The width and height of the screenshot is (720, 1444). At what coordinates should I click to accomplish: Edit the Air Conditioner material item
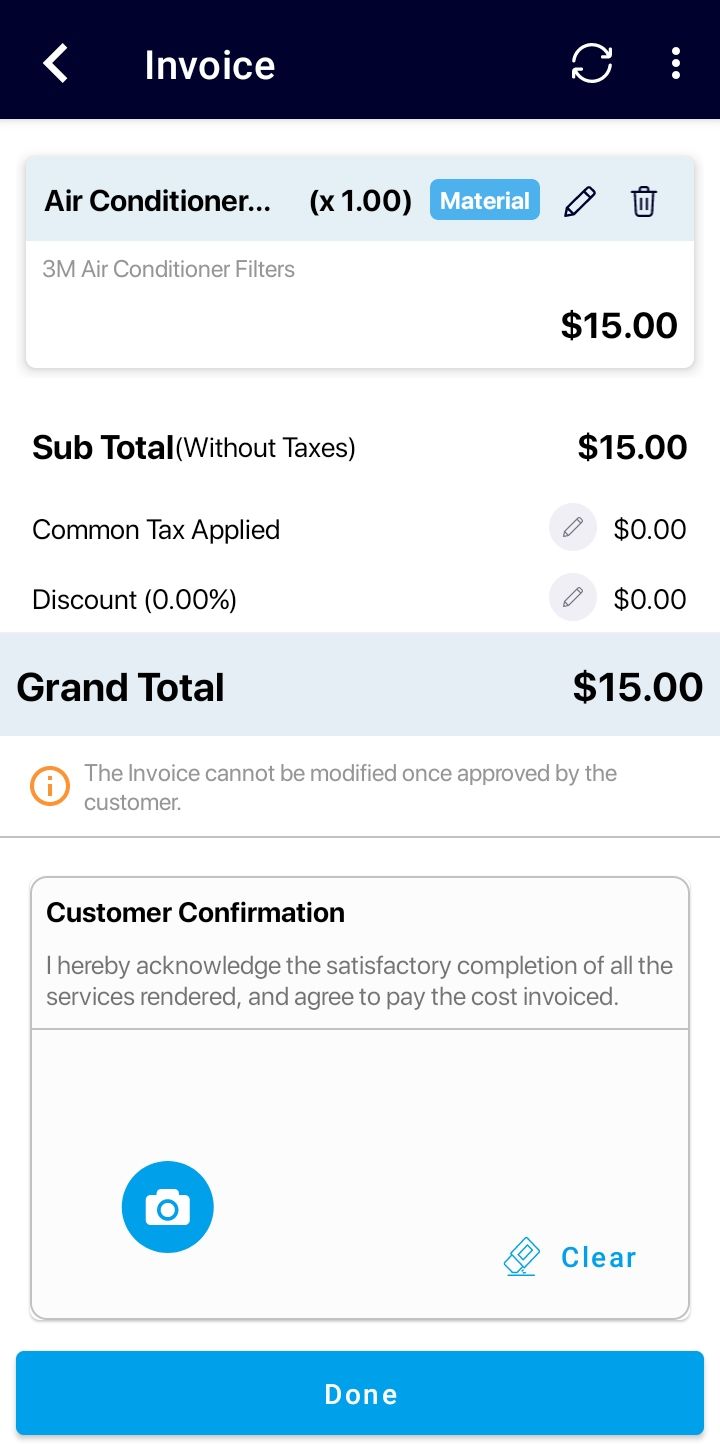580,201
